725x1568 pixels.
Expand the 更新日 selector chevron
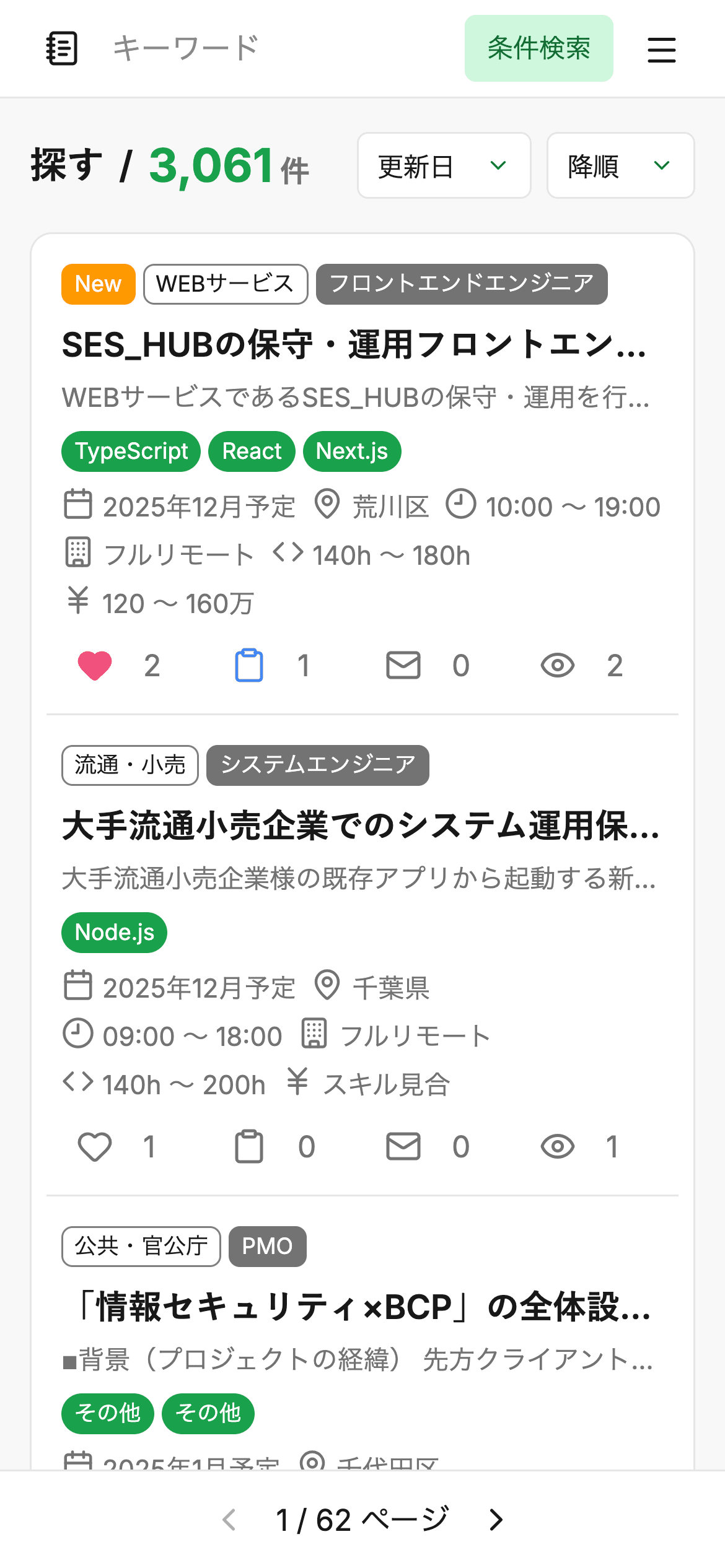coord(499,165)
